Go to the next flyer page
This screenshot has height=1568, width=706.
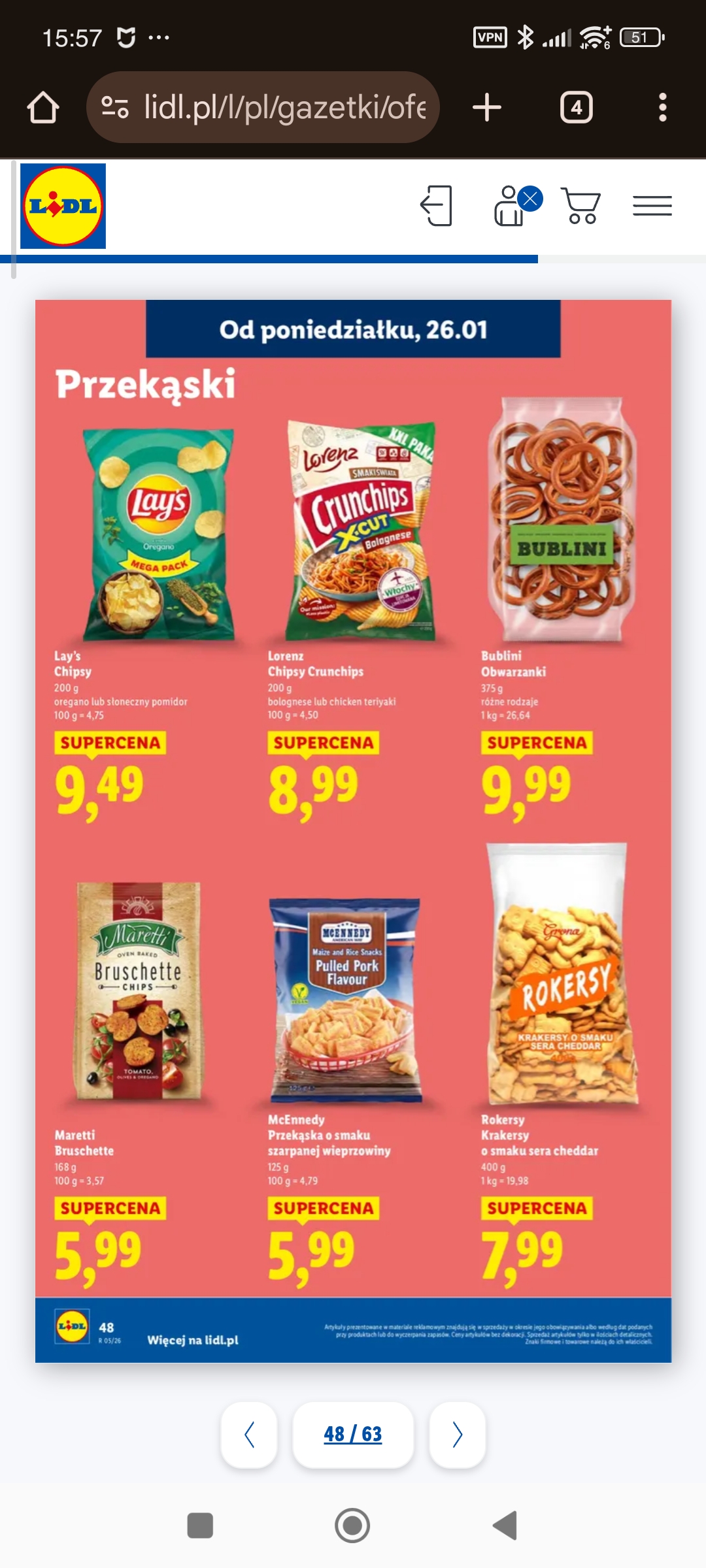click(457, 1435)
